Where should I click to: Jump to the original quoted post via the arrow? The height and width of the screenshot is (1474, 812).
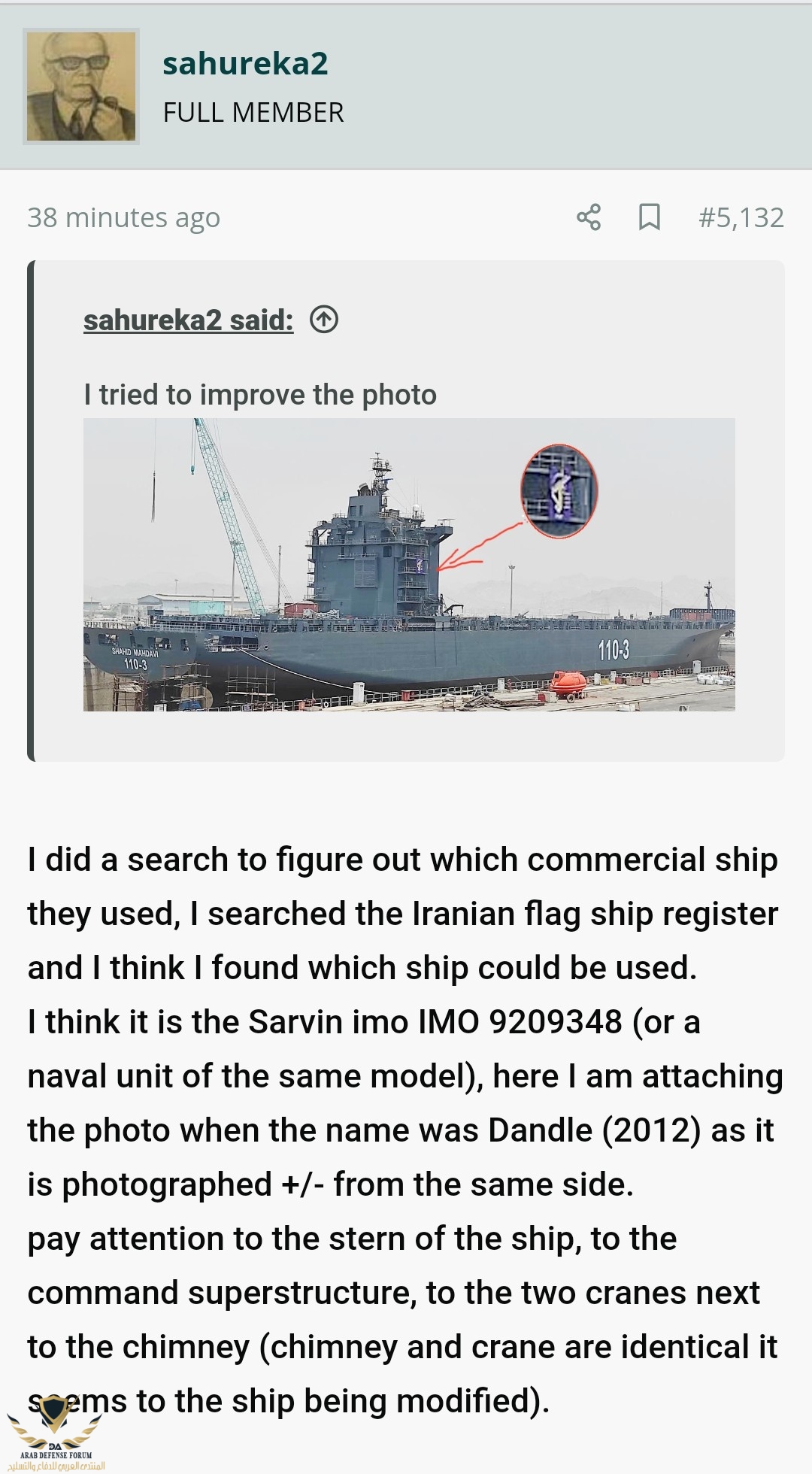coord(324,320)
